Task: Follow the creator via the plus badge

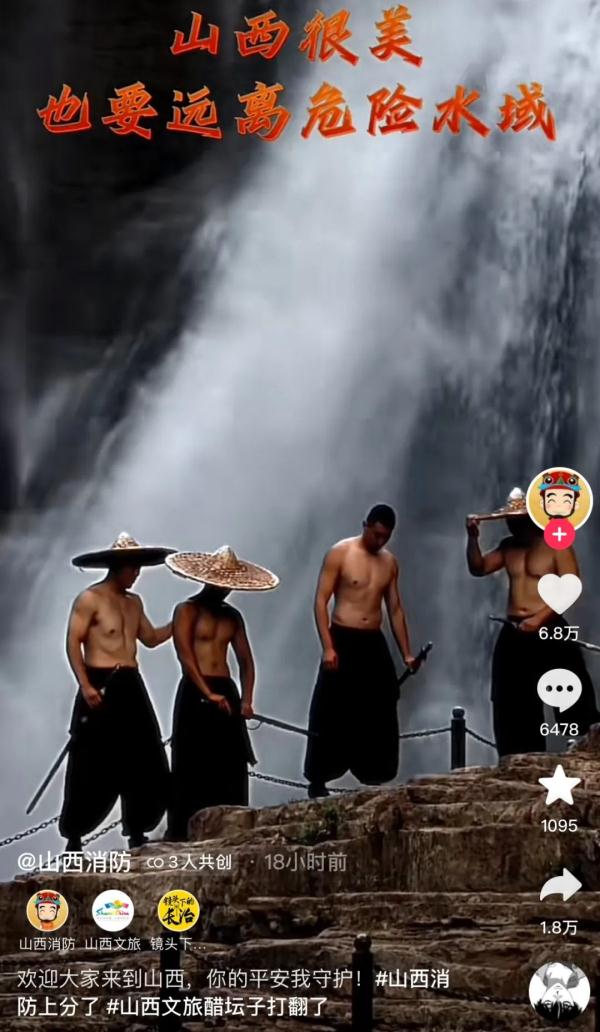Action: click(x=559, y=534)
